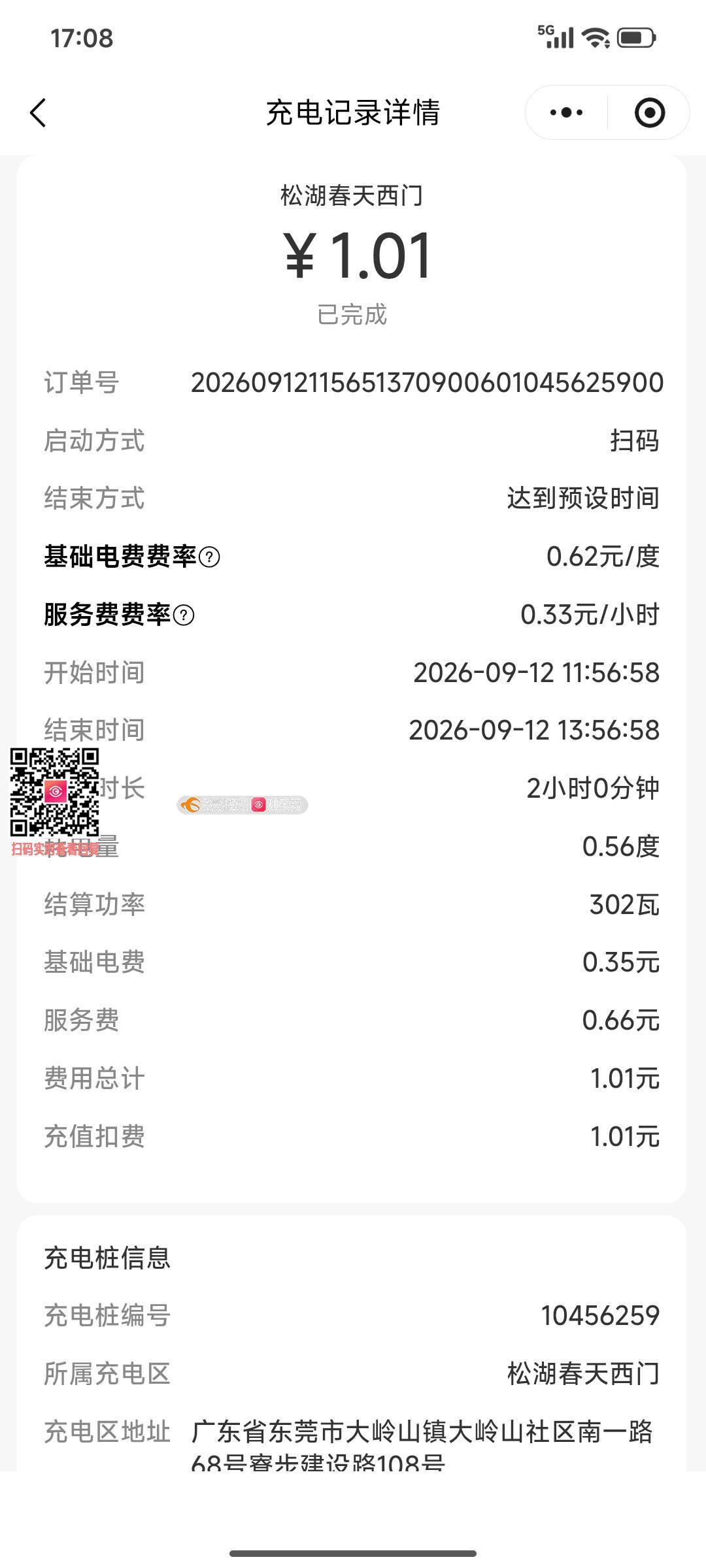This screenshot has height=1568, width=706.
Task: Open the help icon beside 服务费费率
Action: click(184, 615)
